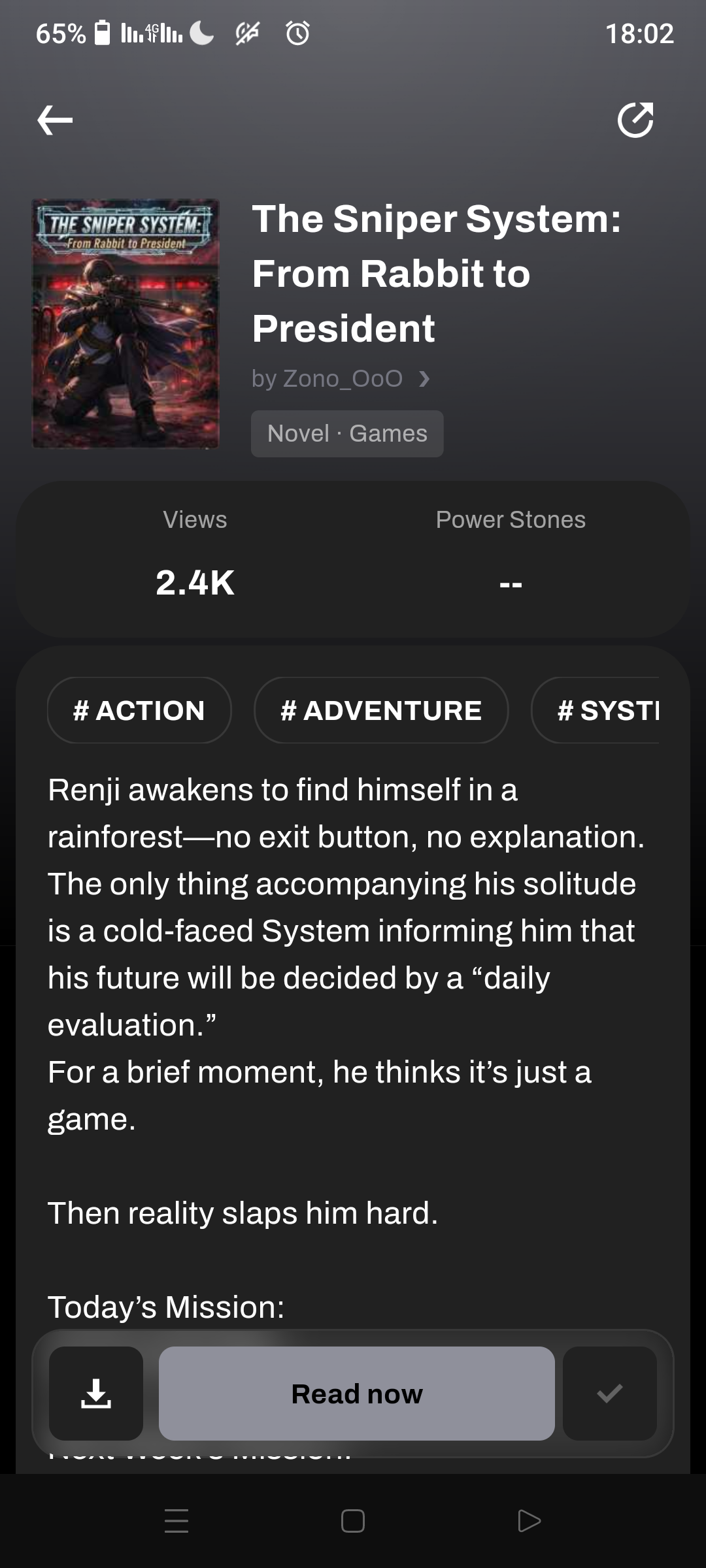The image size is (706, 1568).
Task: Download the novel for offline reading
Action: [x=96, y=1394]
